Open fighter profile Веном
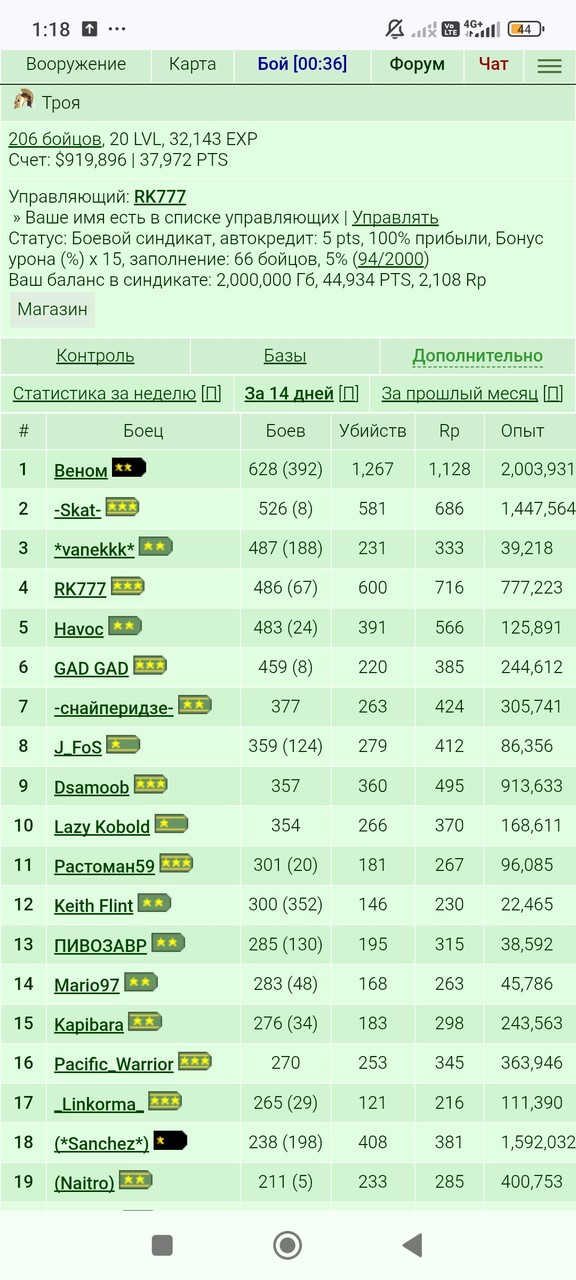576x1280 pixels. tap(81, 470)
